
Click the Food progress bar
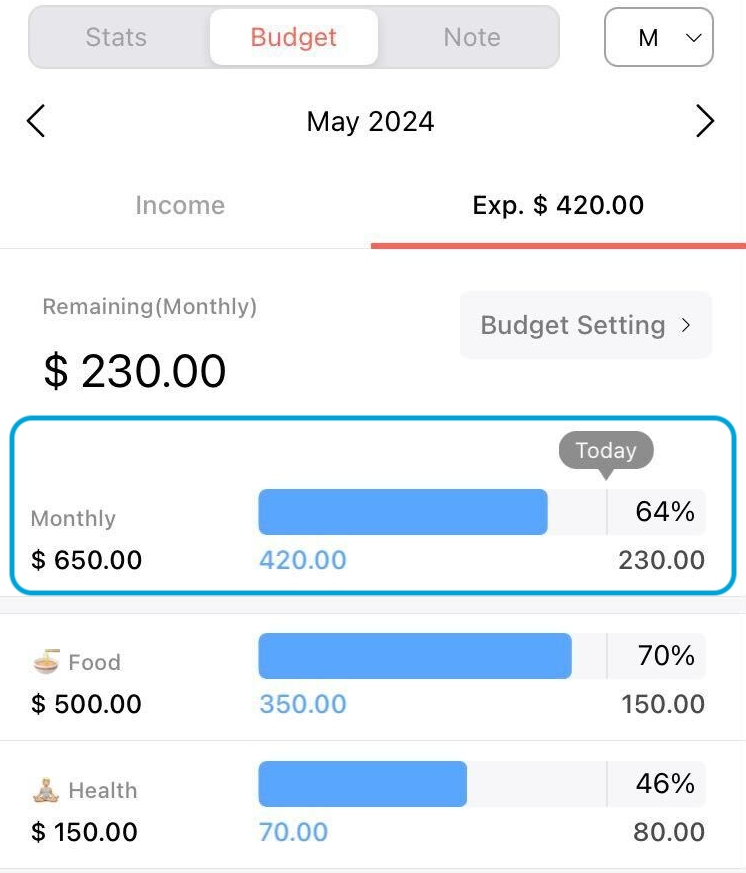coord(414,655)
